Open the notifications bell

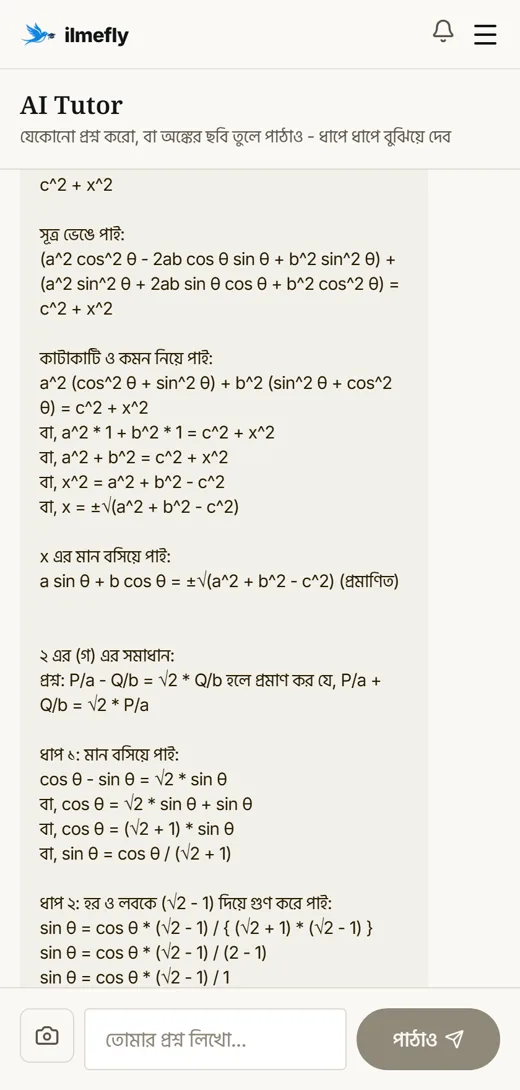pos(443,33)
